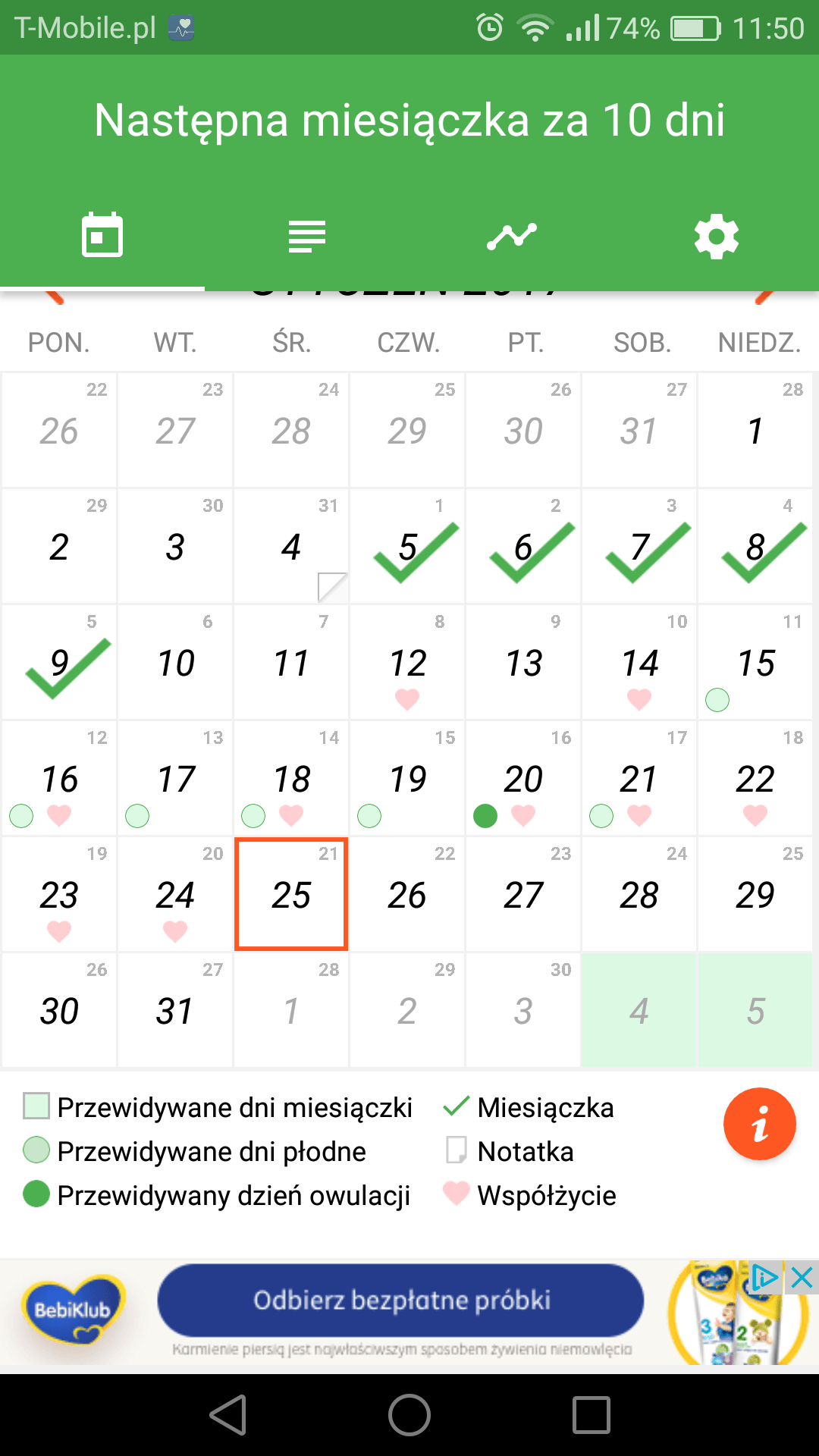Open the list view tab
This screenshot has height=1456, width=819.
tap(307, 236)
